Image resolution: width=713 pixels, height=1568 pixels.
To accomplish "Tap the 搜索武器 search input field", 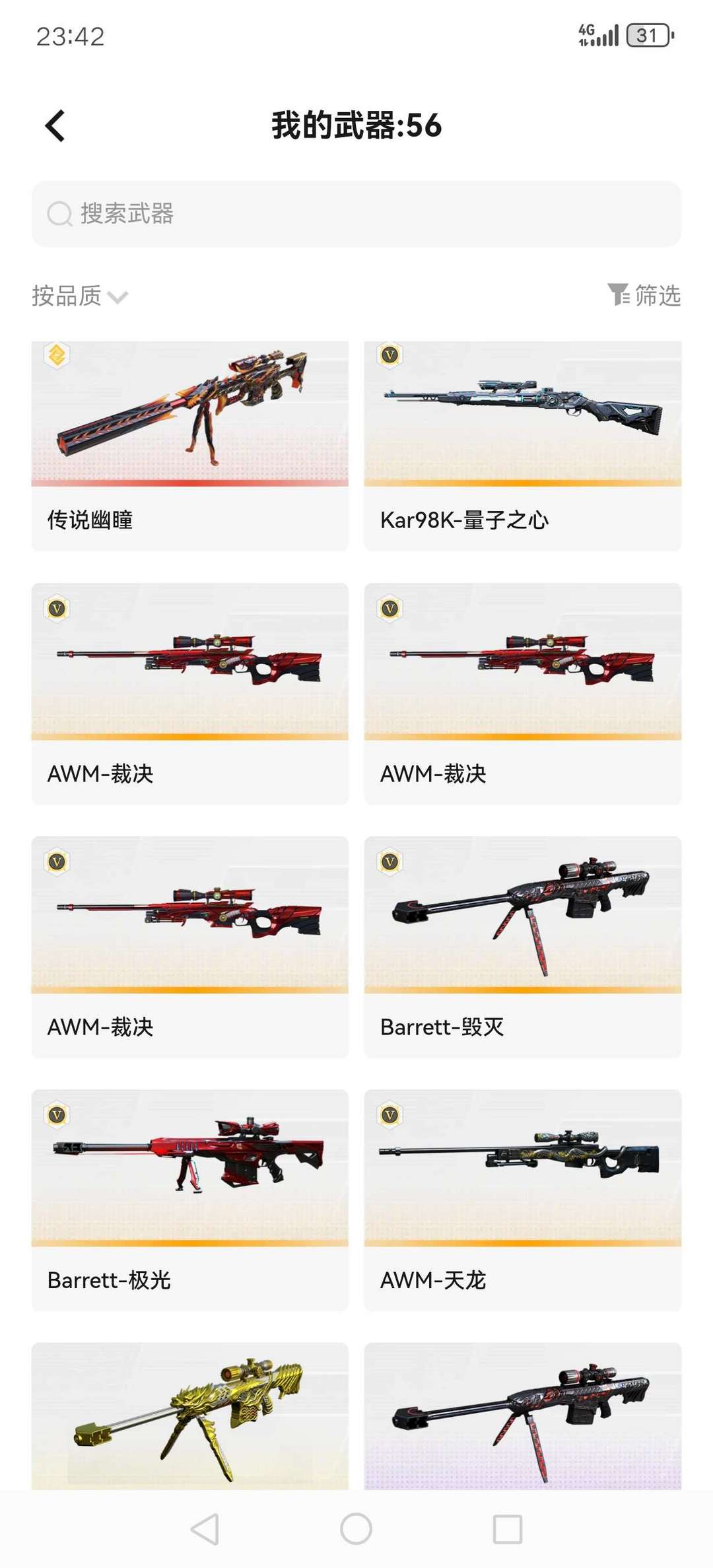I will (356, 214).
